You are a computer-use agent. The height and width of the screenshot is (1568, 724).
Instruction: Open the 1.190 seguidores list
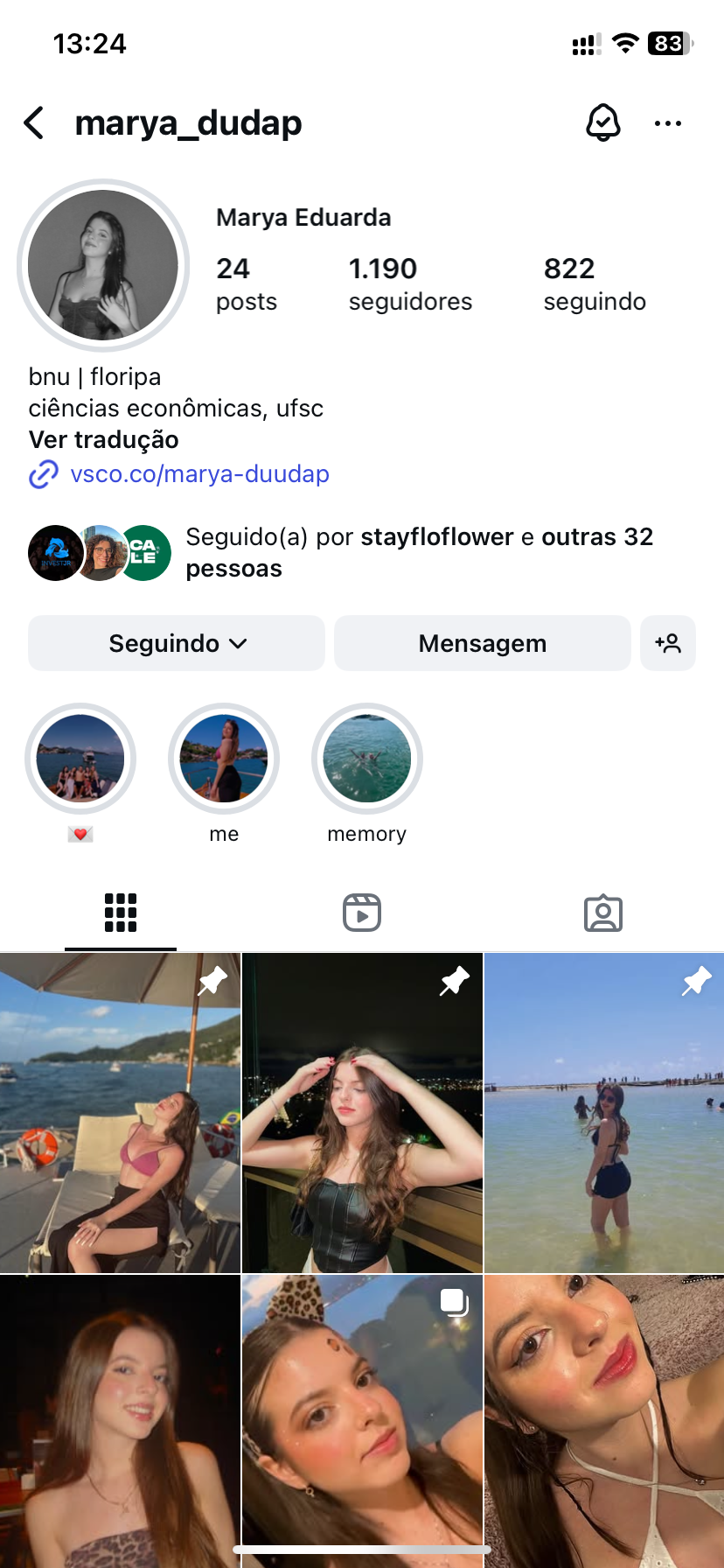pos(409,283)
